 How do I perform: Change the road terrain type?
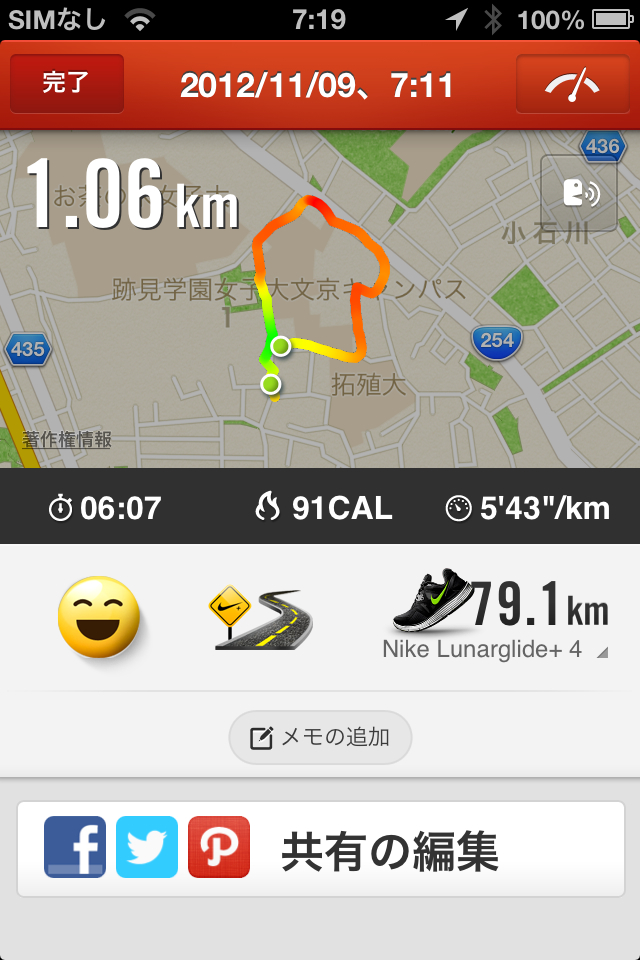[260, 618]
